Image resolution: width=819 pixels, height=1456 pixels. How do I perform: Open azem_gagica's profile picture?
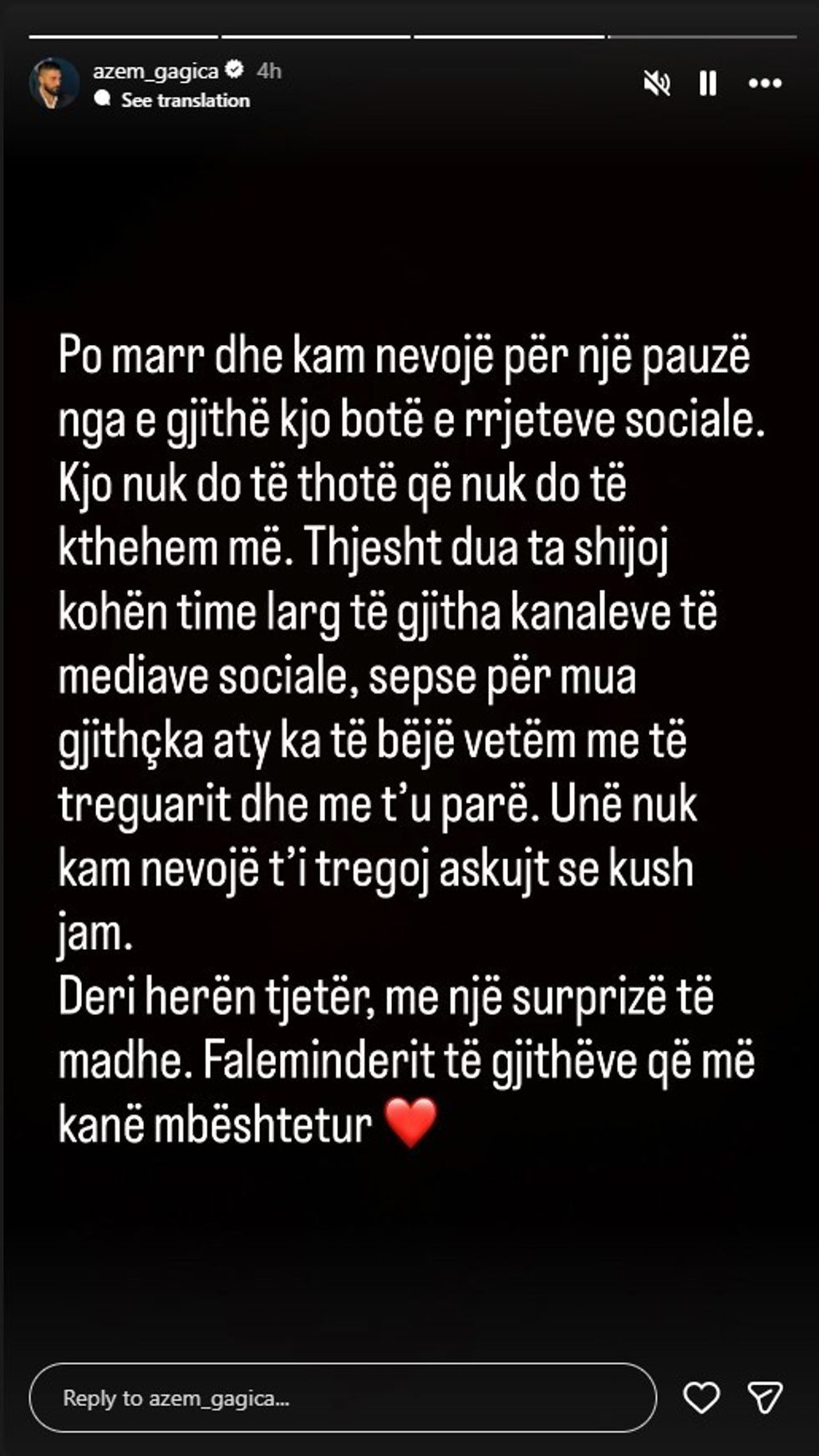tap(53, 84)
